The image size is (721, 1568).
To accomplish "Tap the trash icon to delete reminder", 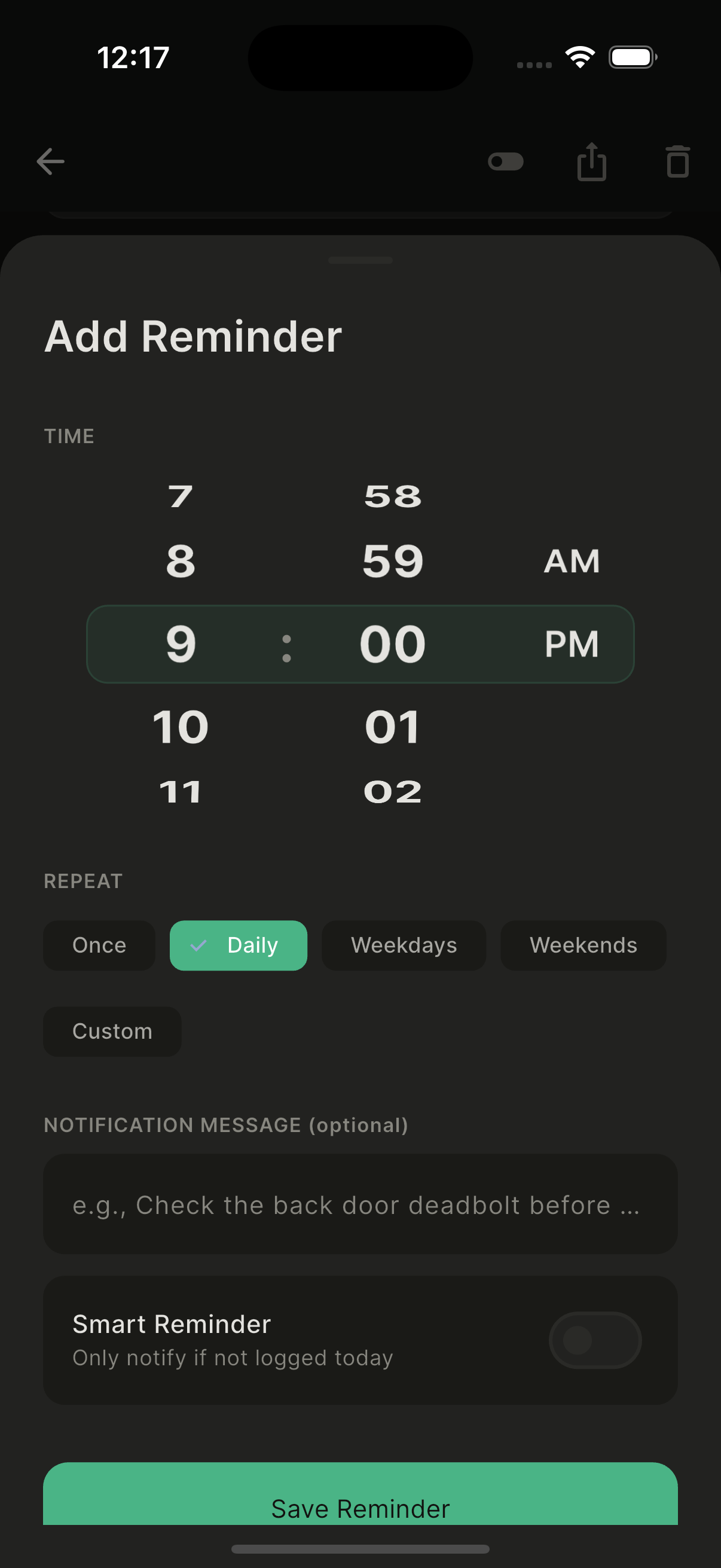I will click(677, 161).
